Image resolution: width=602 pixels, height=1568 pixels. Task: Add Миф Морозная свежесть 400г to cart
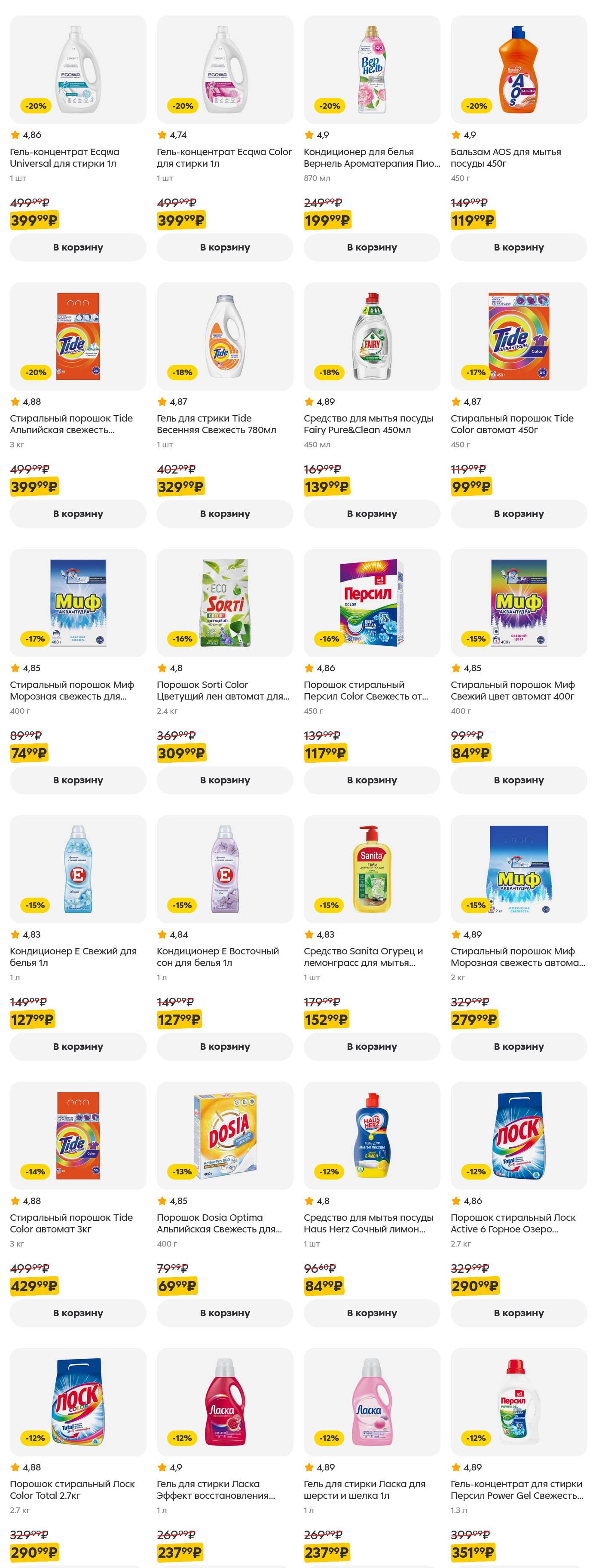pyautogui.click(x=78, y=780)
